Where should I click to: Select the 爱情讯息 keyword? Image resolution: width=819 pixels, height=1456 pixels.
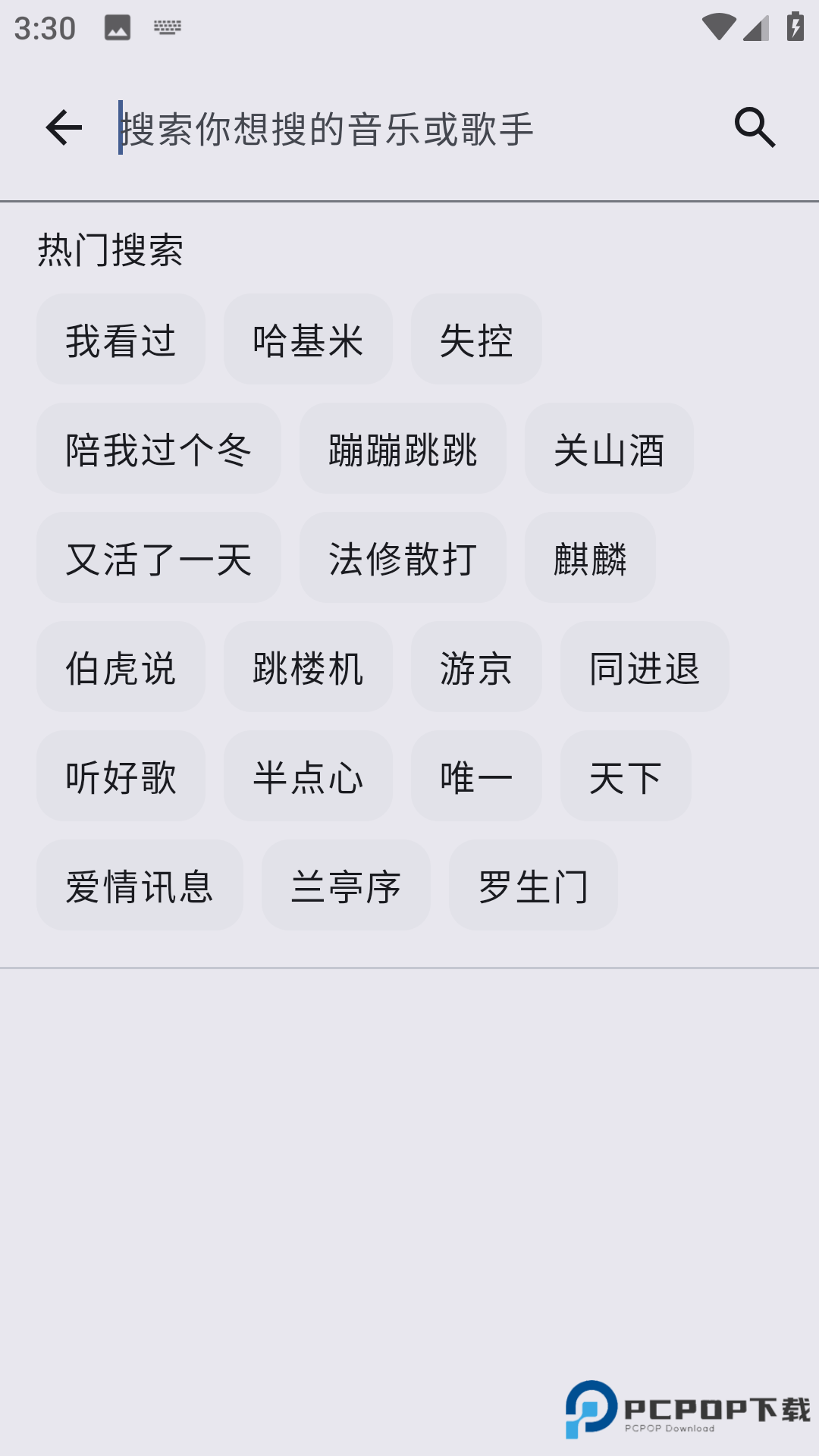pos(140,885)
